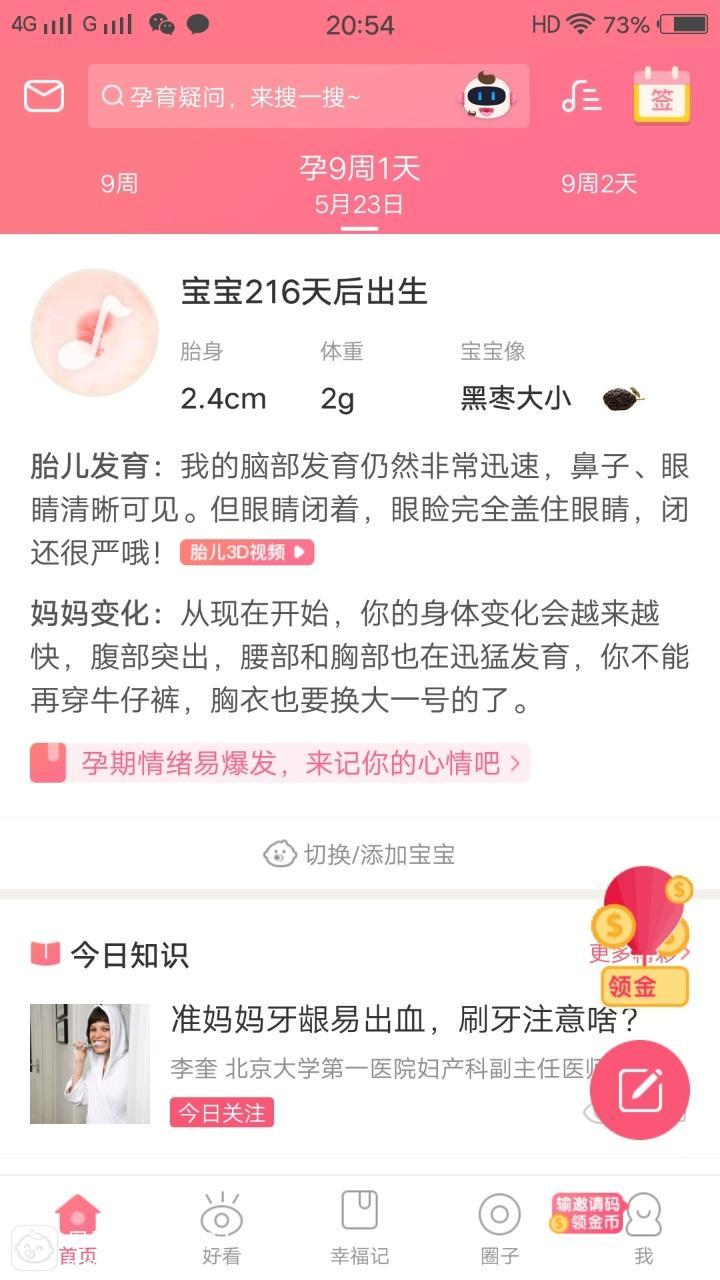
Task: Switch to the 好看 tab
Action: tap(221, 1228)
